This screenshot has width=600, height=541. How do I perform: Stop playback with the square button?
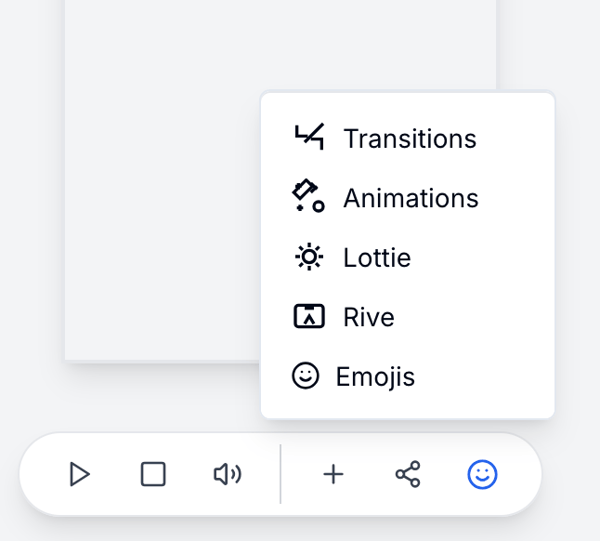click(x=153, y=474)
